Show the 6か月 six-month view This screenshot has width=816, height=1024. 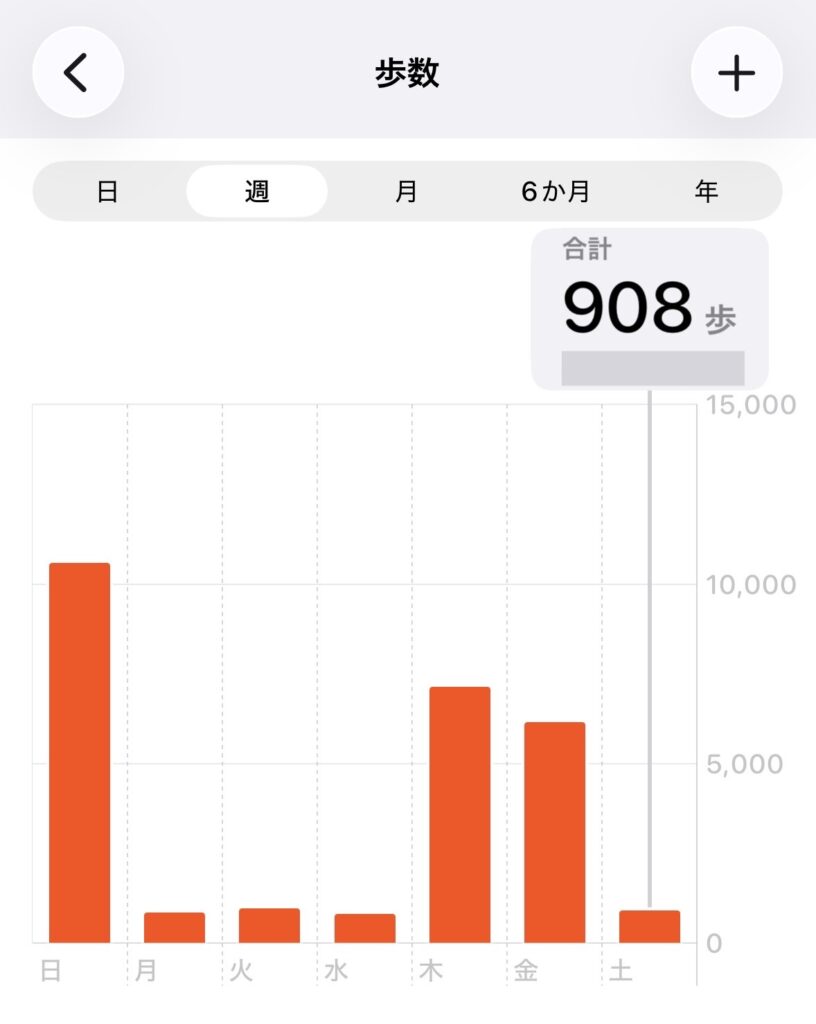coord(555,191)
